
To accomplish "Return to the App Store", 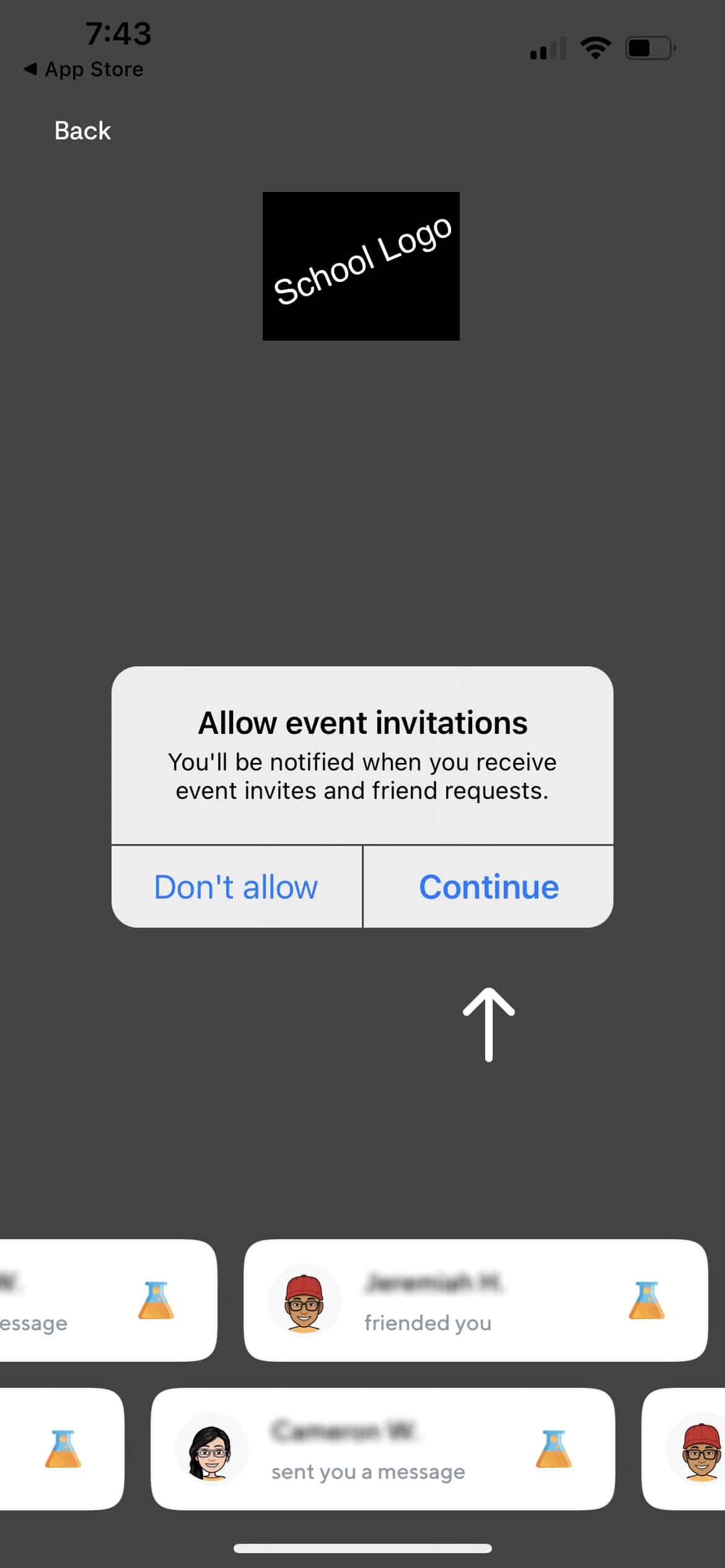I will pyautogui.click(x=84, y=69).
